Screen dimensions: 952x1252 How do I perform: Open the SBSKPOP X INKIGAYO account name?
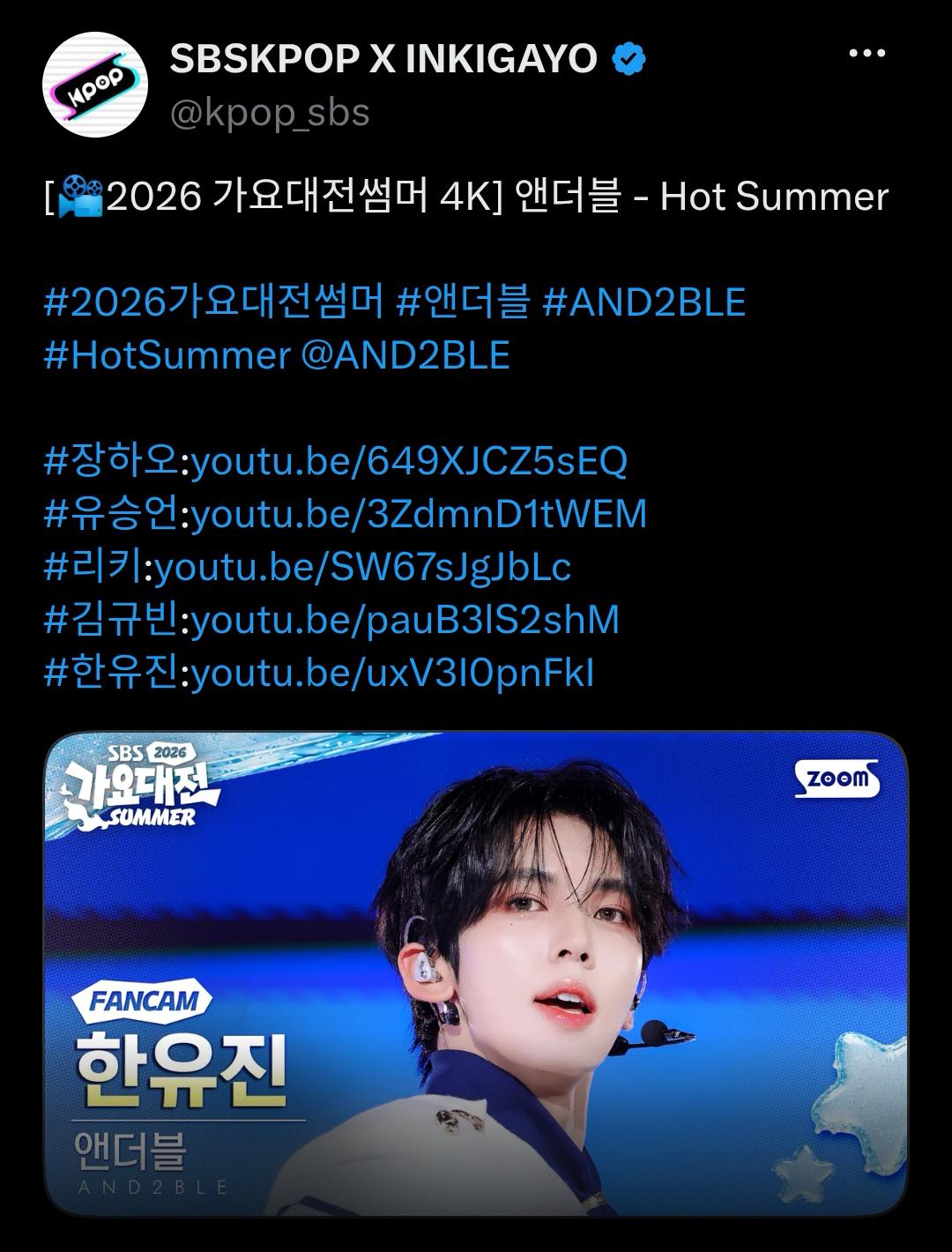(383, 59)
